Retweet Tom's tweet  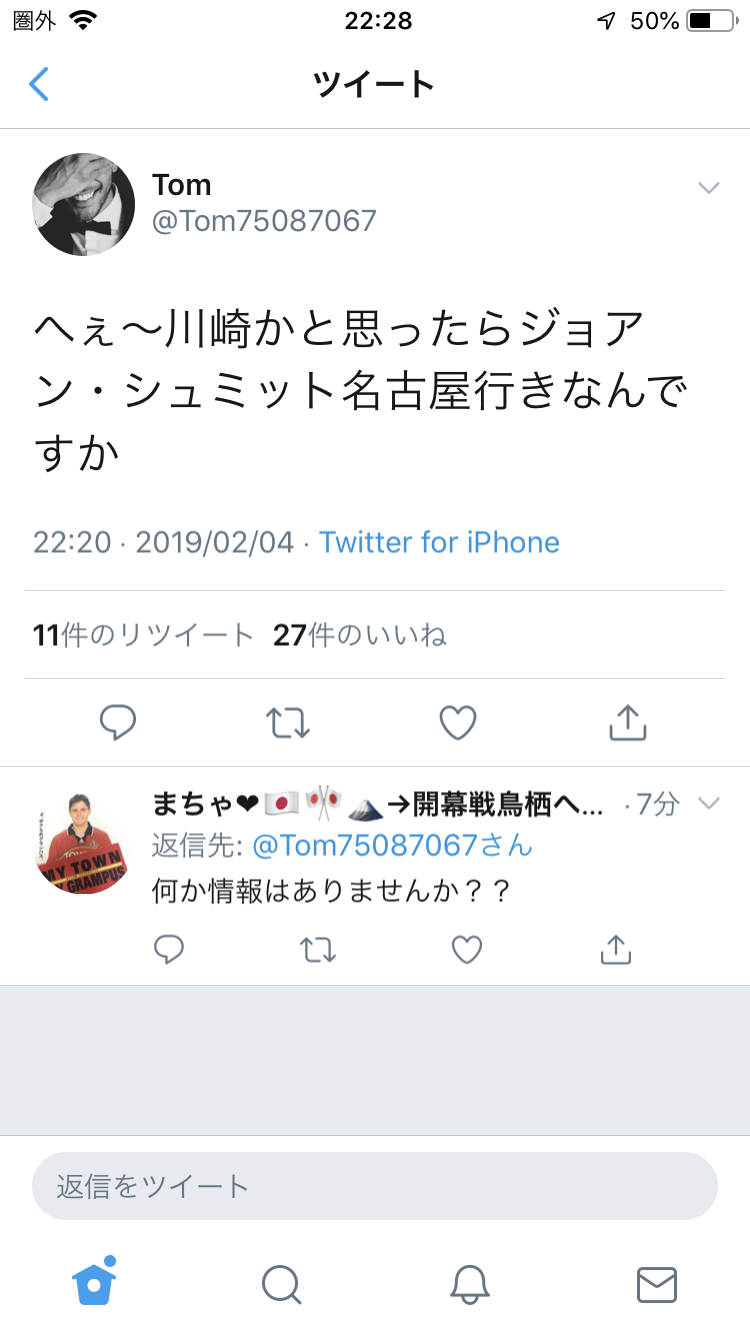pyautogui.click(x=288, y=722)
